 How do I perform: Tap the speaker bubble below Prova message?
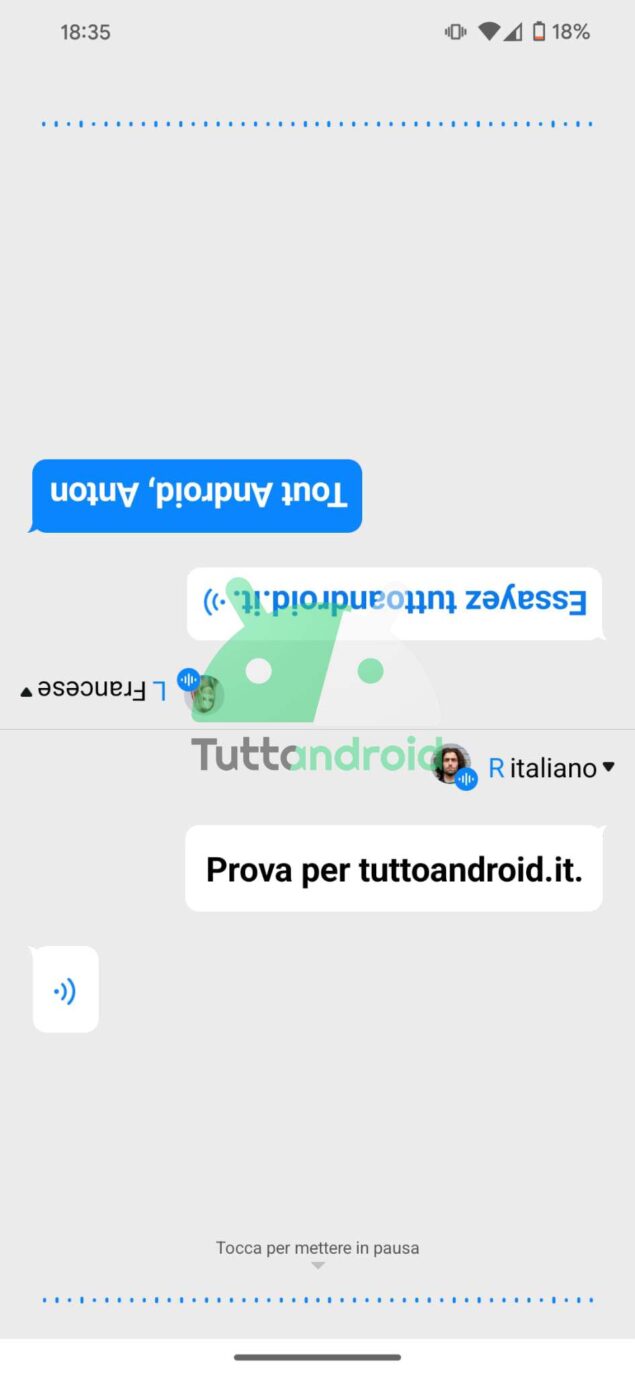coord(65,990)
